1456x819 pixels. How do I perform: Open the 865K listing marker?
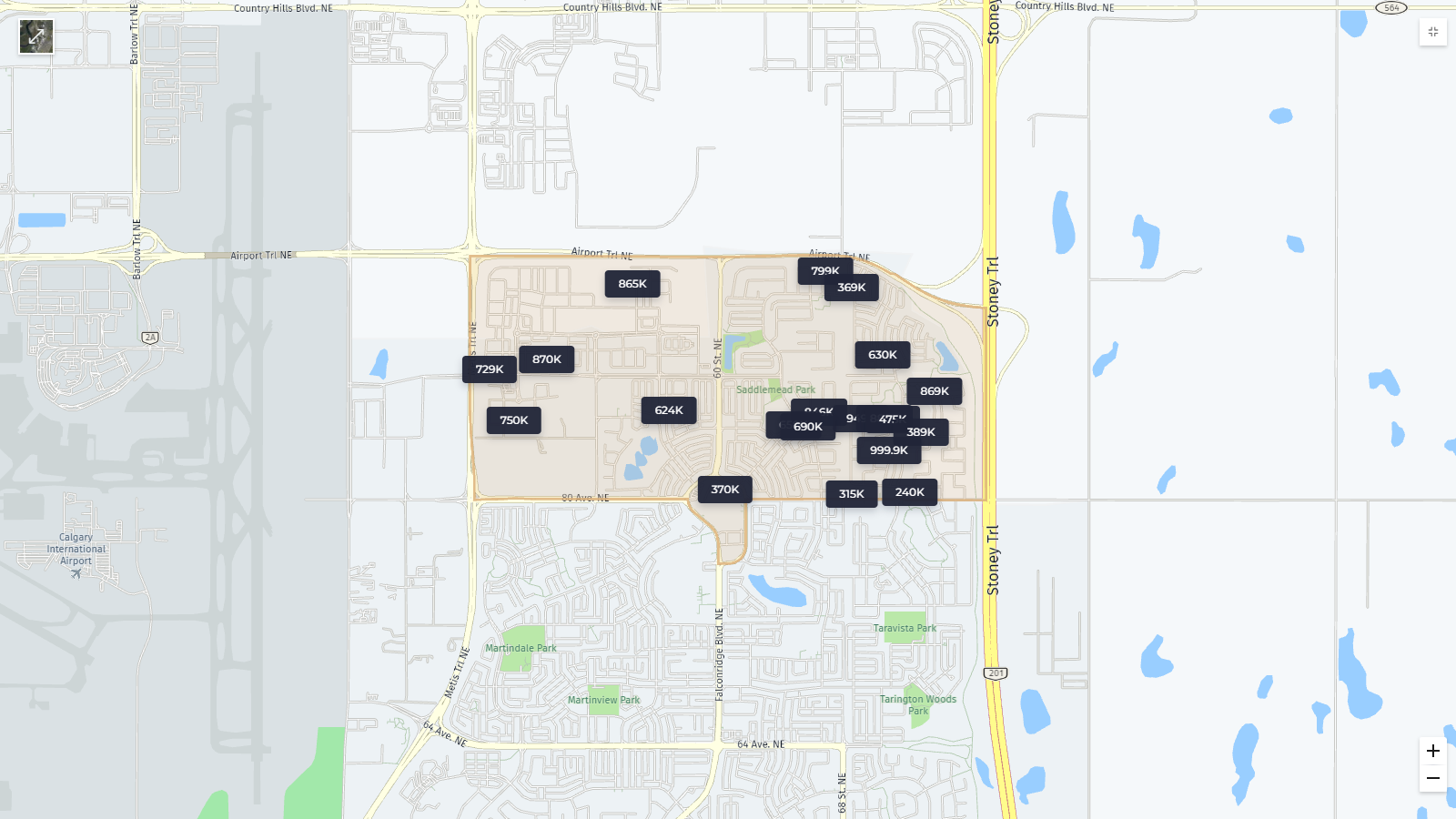(632, 284)
